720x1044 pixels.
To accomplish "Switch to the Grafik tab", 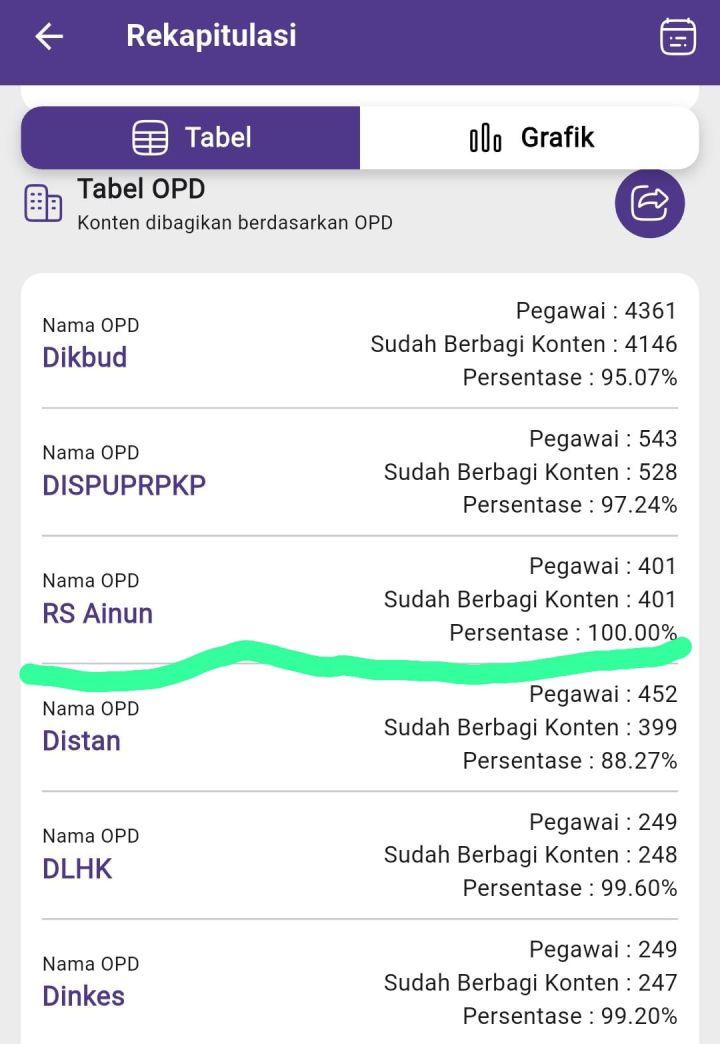I will pos(530,138).
